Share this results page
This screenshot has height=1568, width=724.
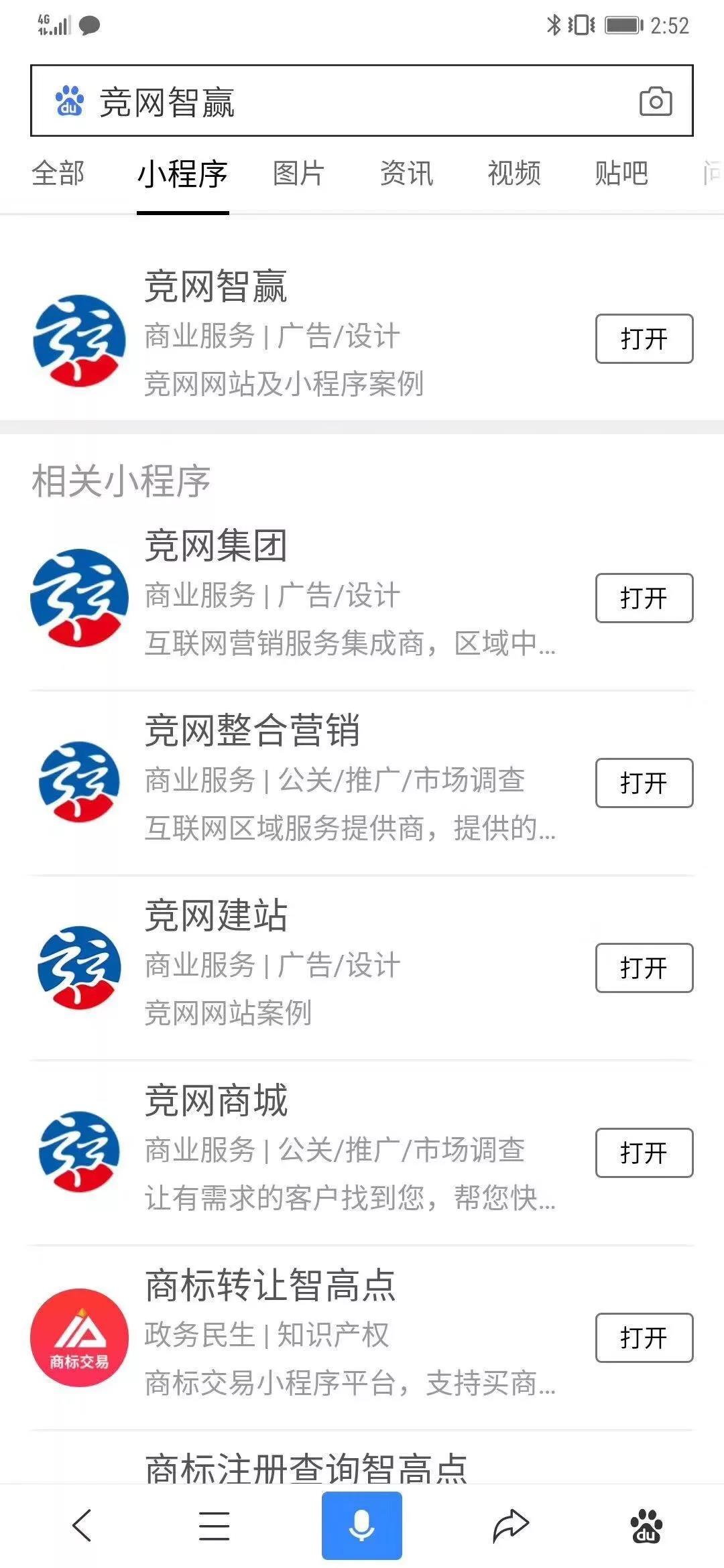tap(511, 1526)
